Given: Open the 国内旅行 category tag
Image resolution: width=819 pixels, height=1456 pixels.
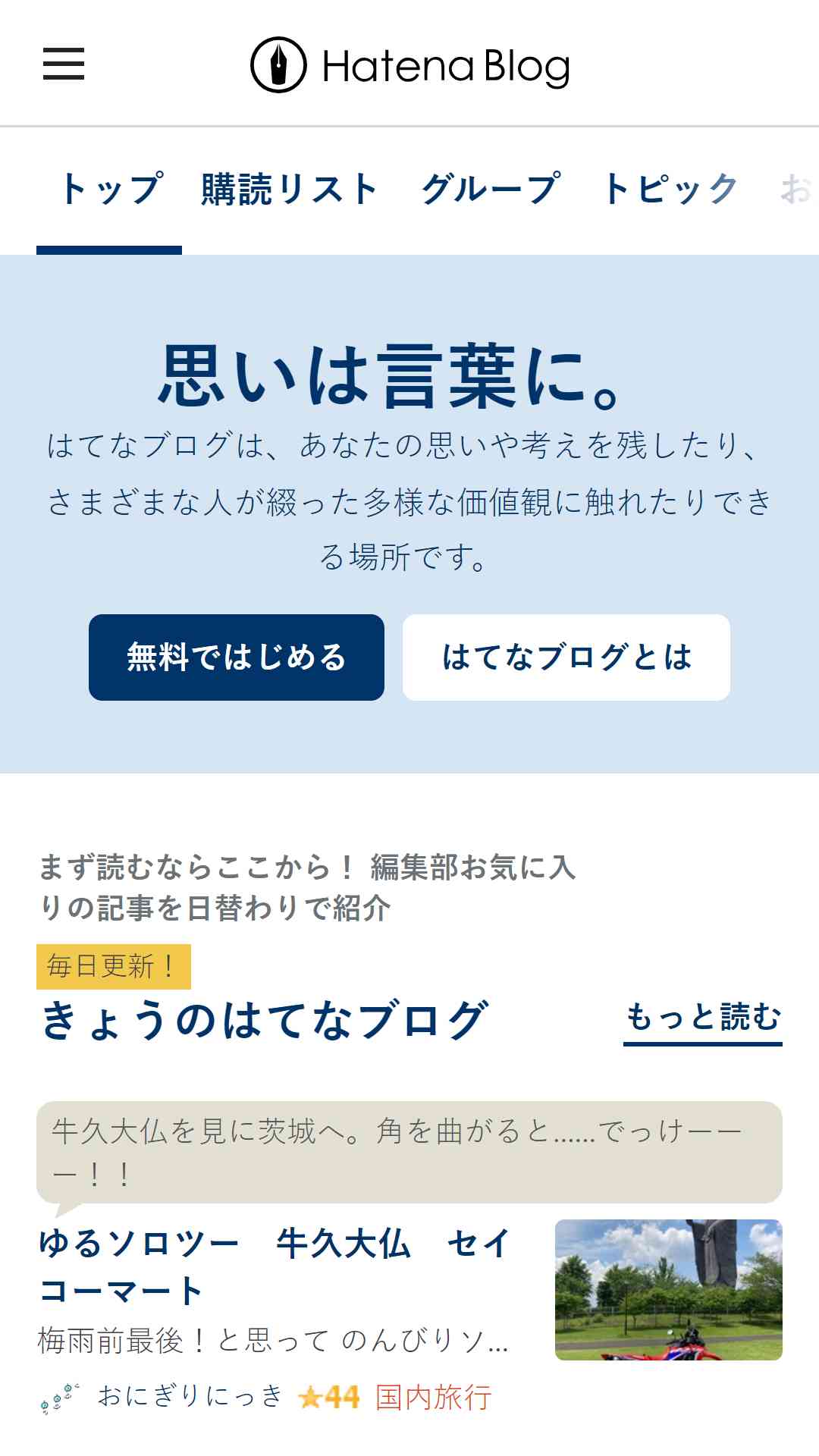Looking at the screenshot, I should point(434,1397).
